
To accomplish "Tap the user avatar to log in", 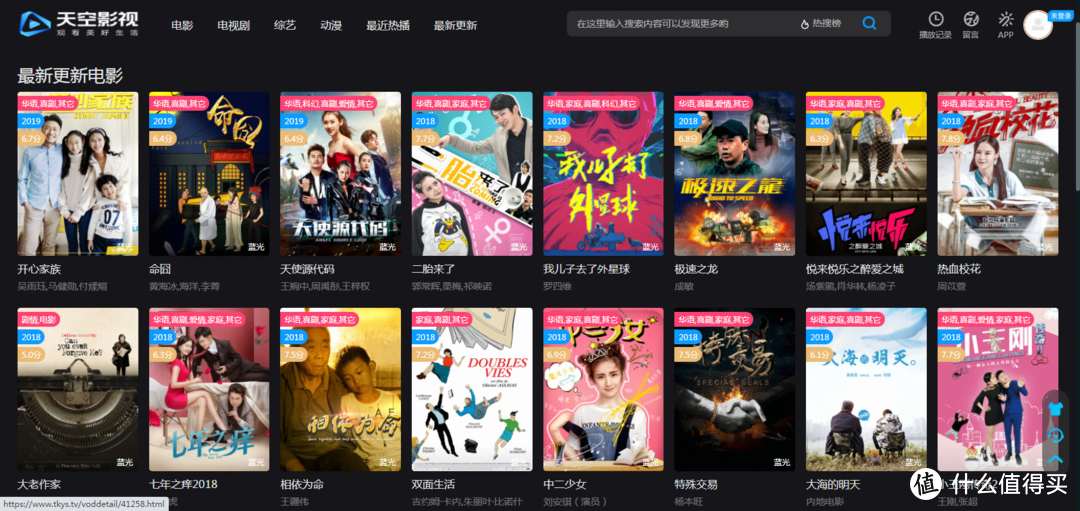I will click(1038, 25).
